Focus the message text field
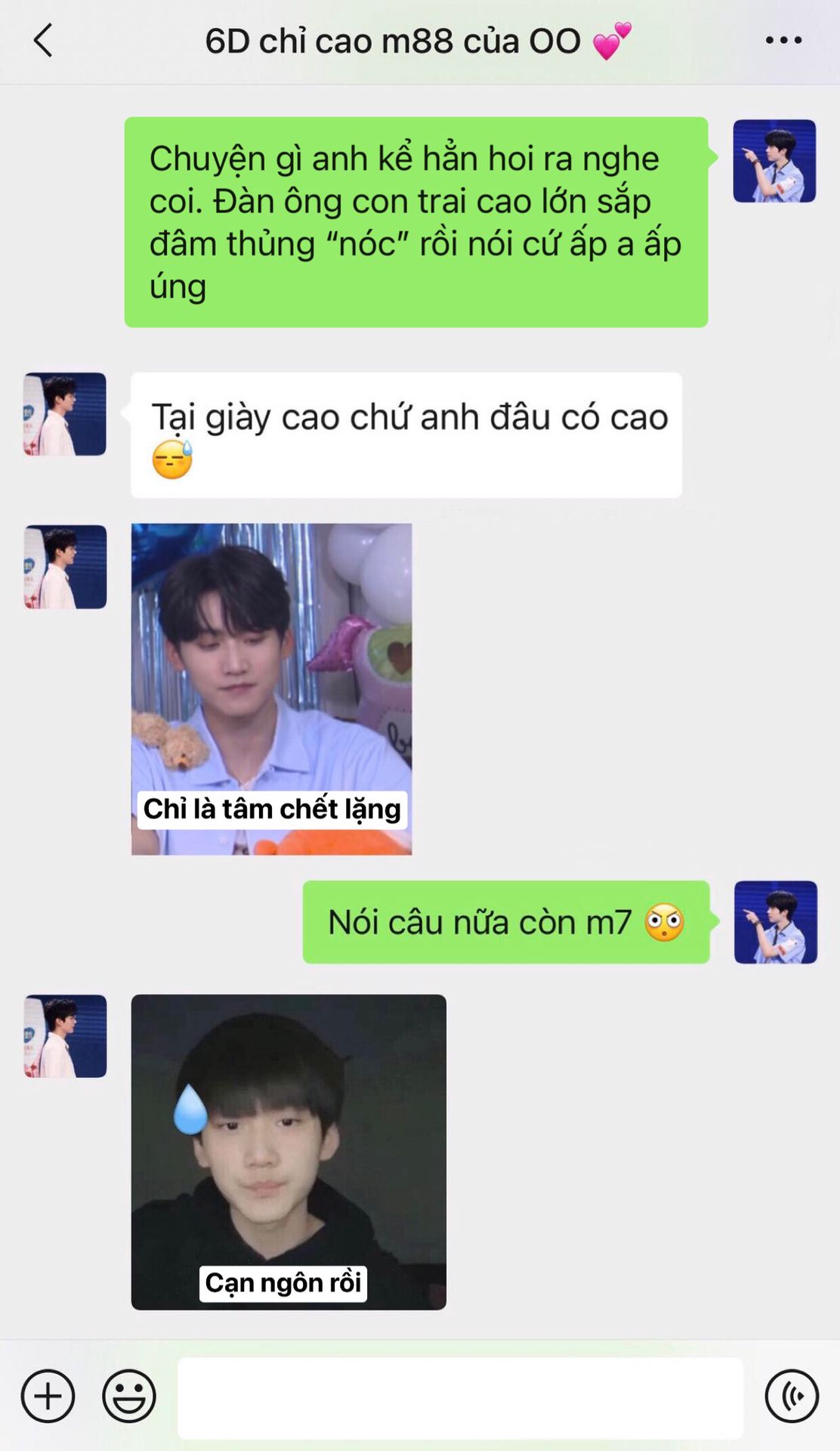This screenshot has width=840, height=1451. pyautogui.click(x=460, y=1398)
